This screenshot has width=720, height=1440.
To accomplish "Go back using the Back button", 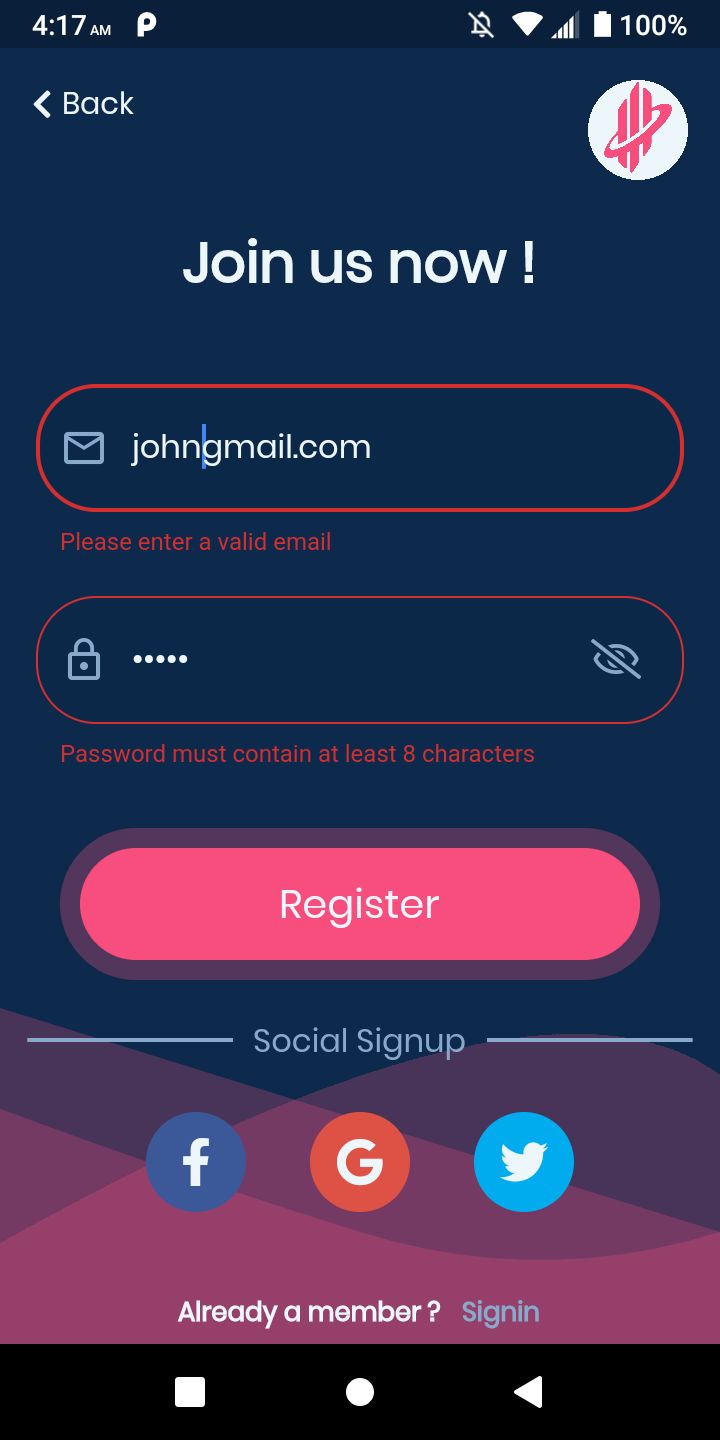I will pyautogui.click(x=84, y=104).
